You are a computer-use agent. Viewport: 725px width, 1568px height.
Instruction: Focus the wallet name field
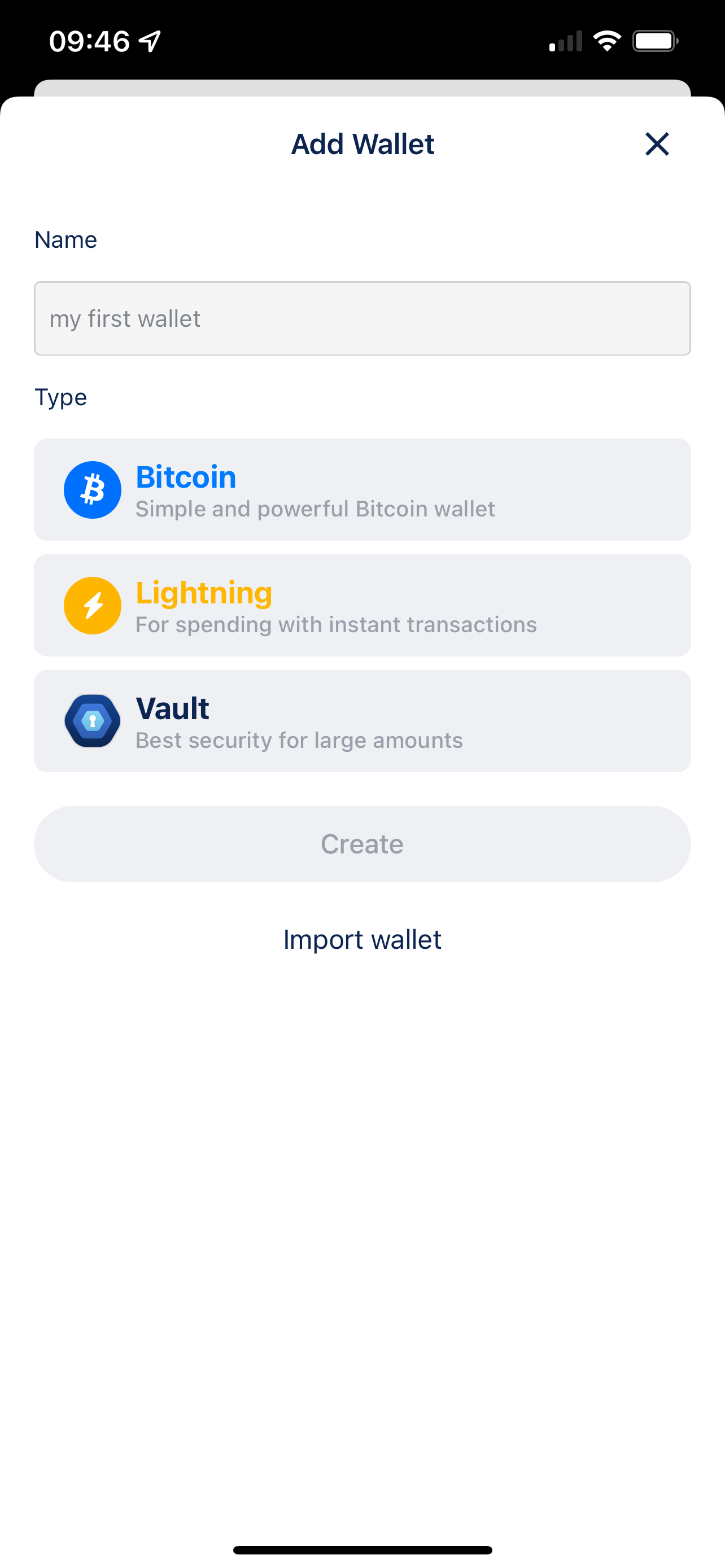click(362, 318)
